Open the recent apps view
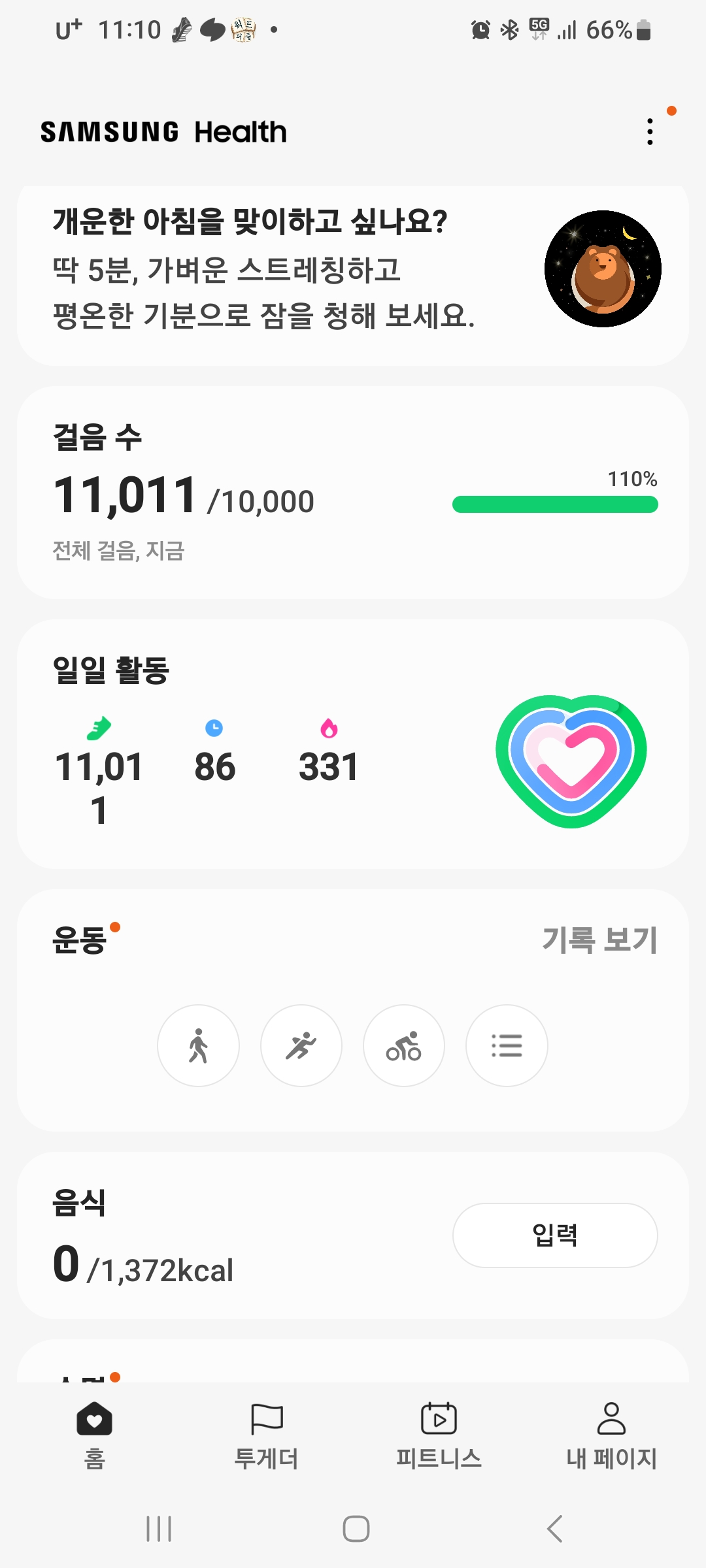The width and height of the screenshot is (706, 1568). point(159,1529)
